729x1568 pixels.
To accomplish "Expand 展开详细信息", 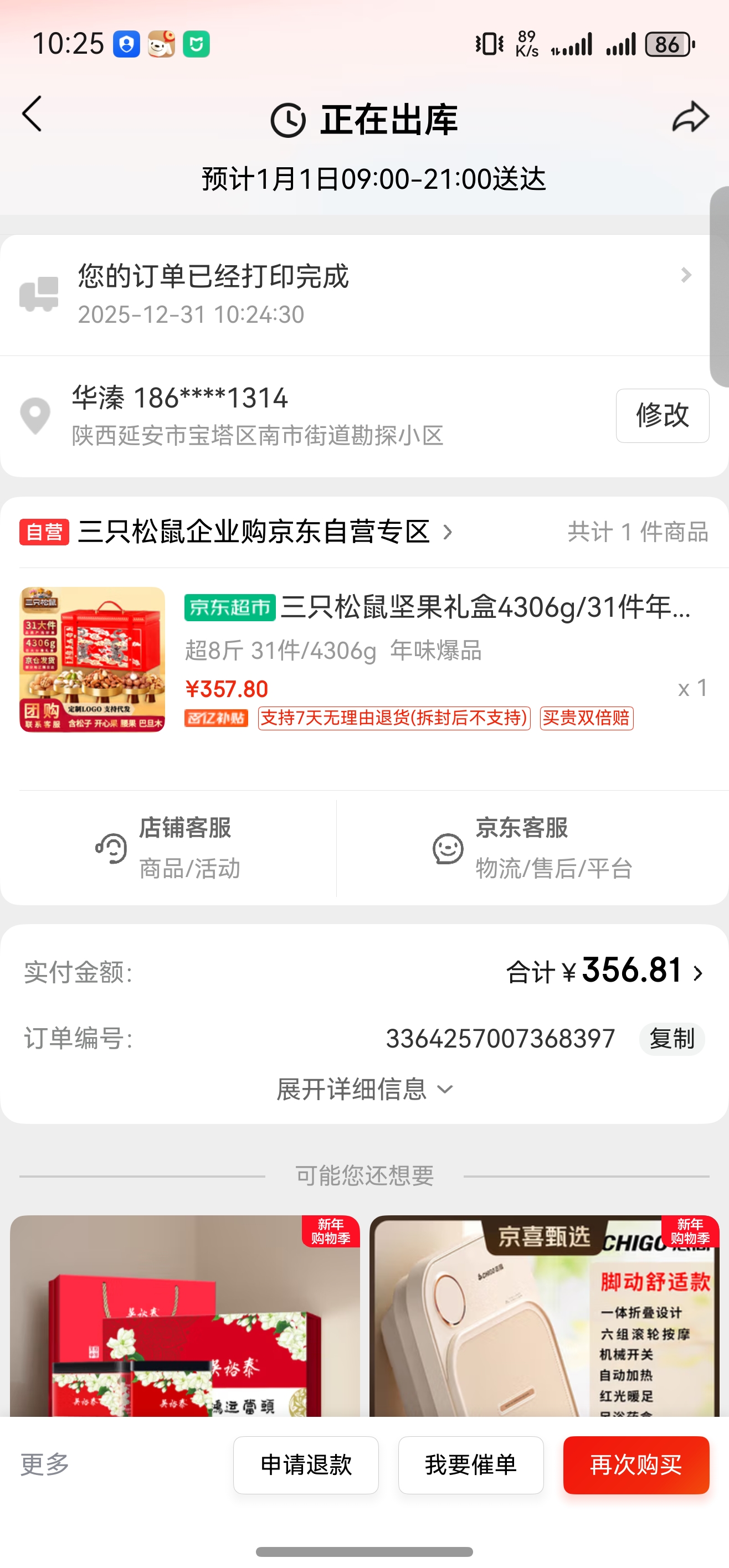I will [x=364, y=1089].
